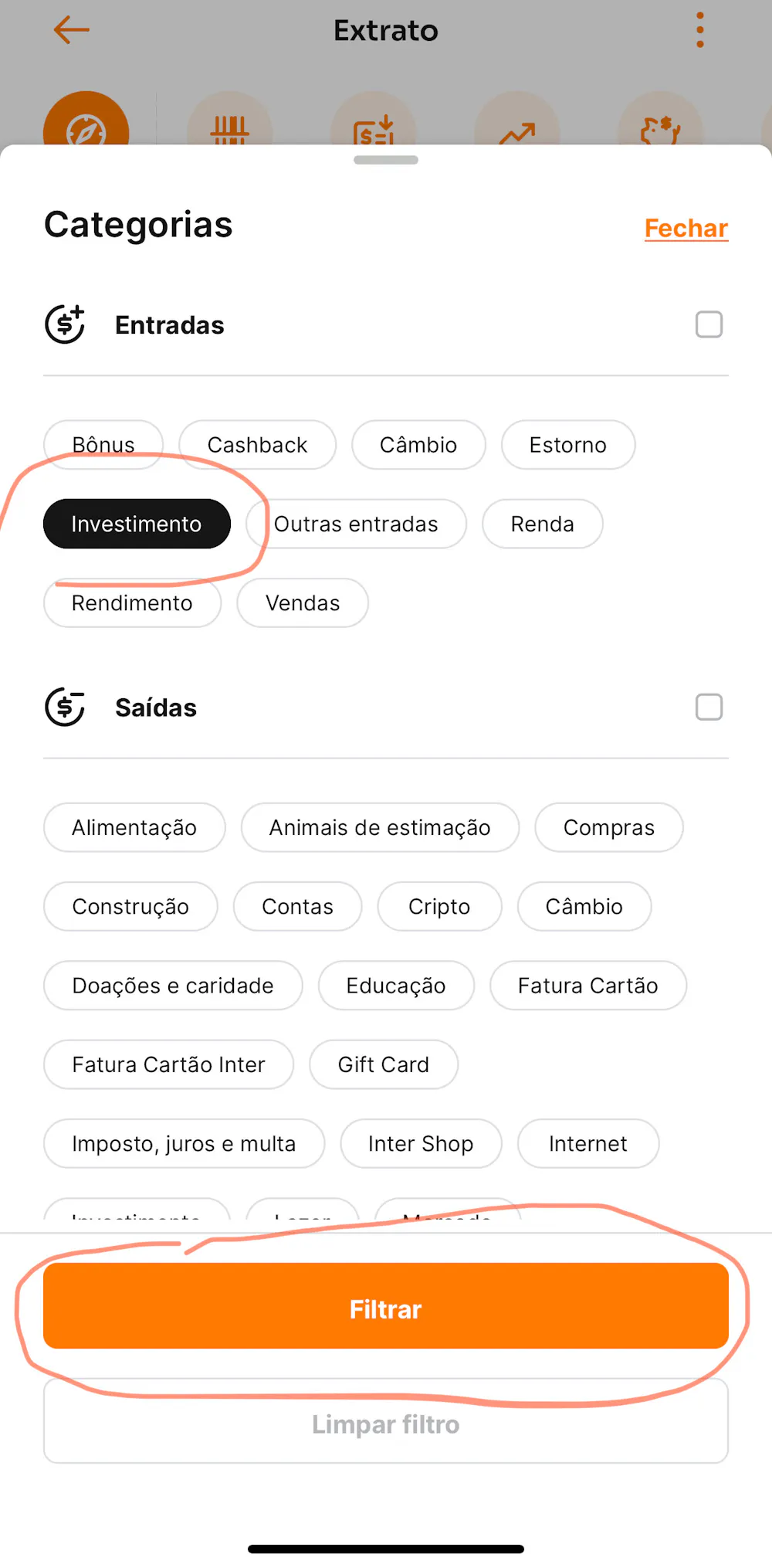Choose the Fatura Cartão Inter chip

point(168,1065)
